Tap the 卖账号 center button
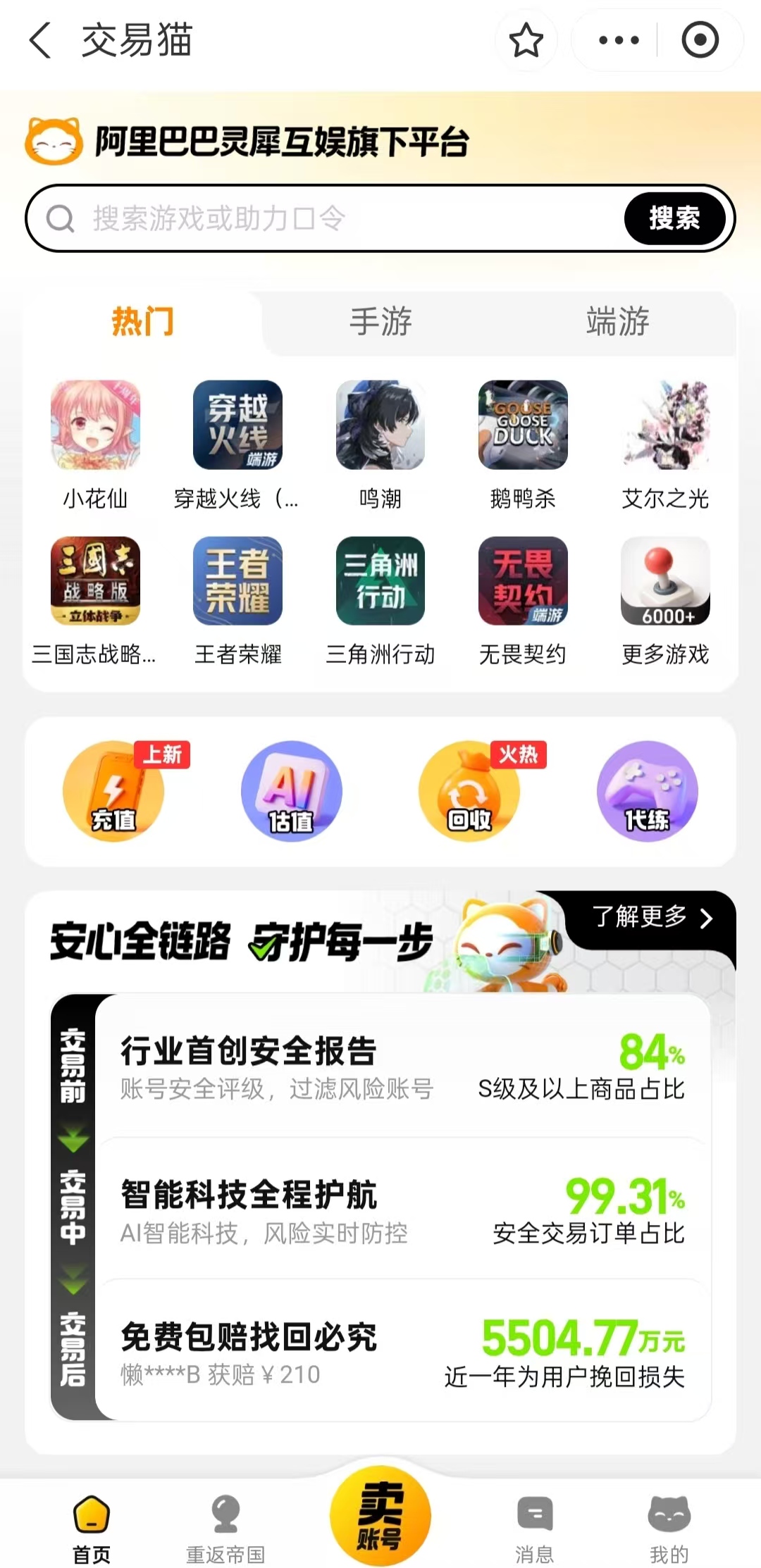Viewport: 761px width, 1568px height. click(380, 1514)
